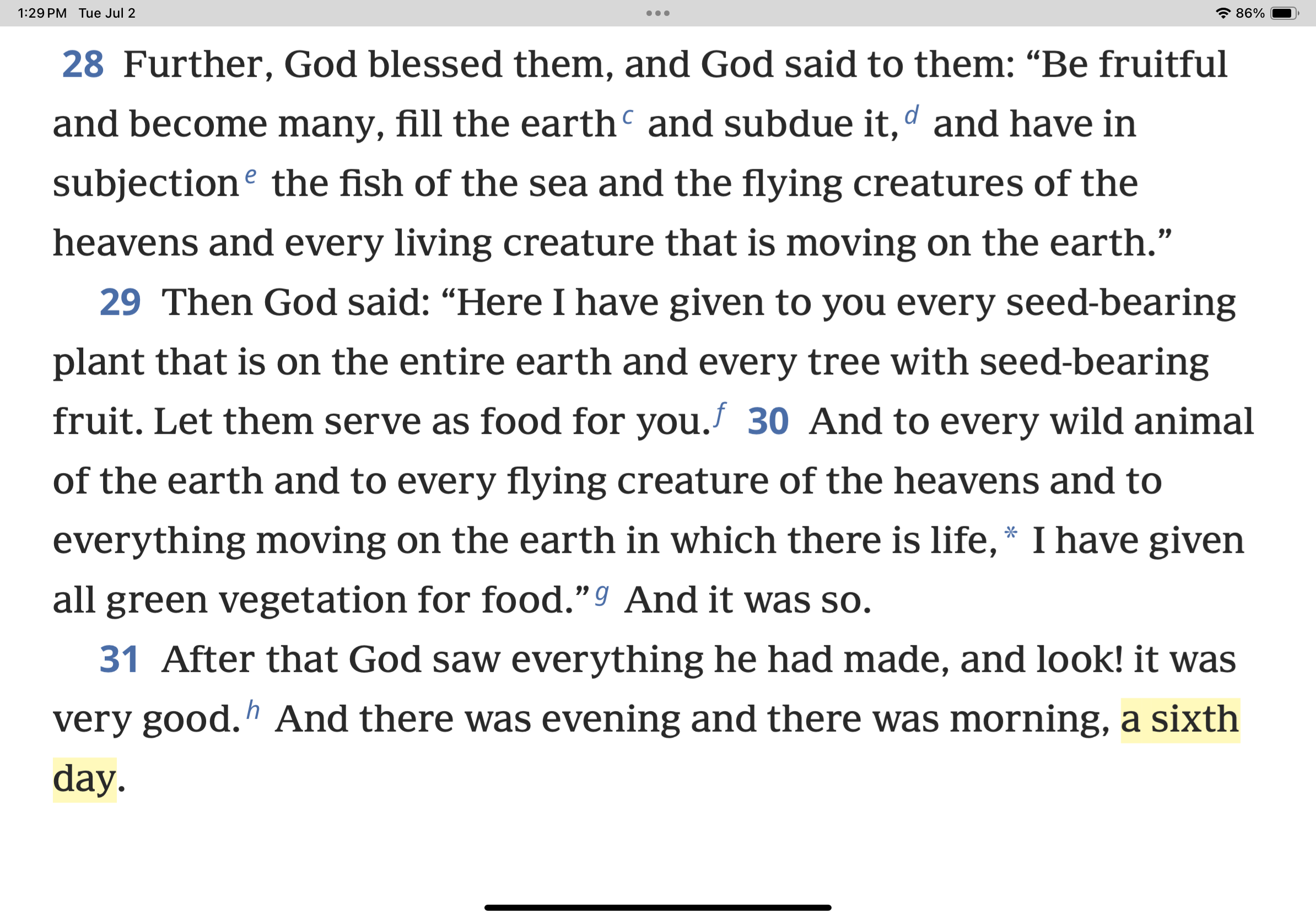Viewport: 1316px width, 919px height.
Task: Open cross-reference c after 'earth'
Action: click(628, 117)
